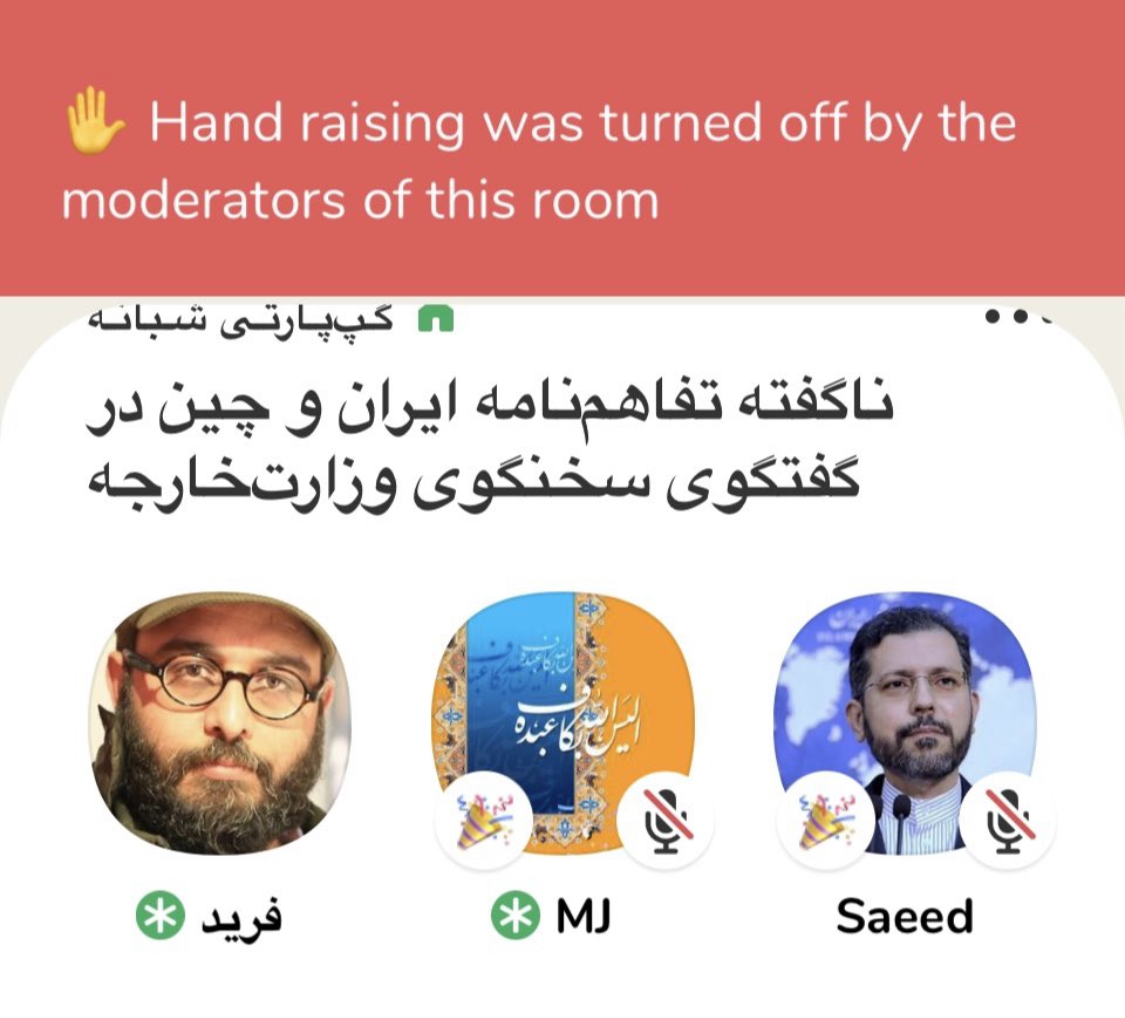The image size is (1125, 1018).
Task: Open Saeed's speaker profile
Action: click(x=904, y=724)
